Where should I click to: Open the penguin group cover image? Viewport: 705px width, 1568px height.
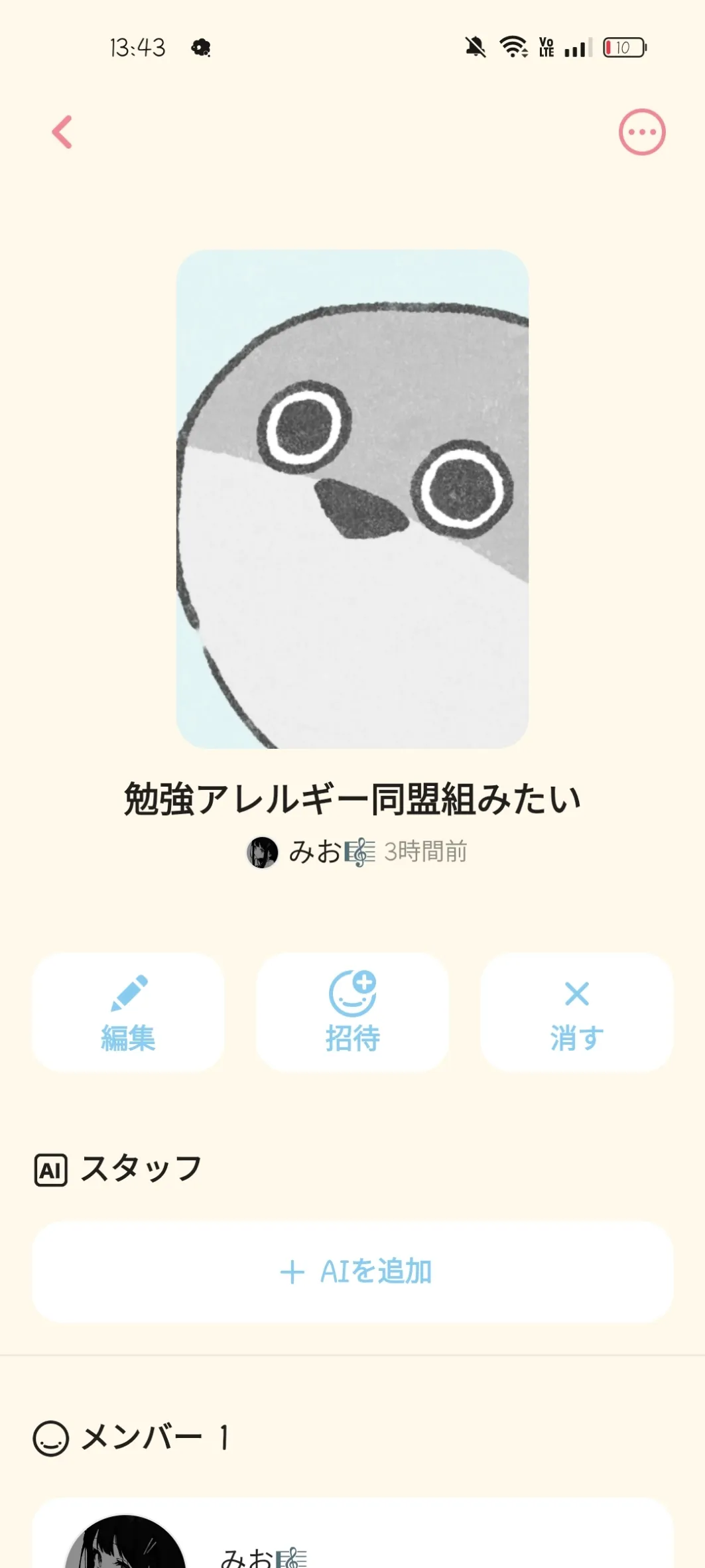pos(352,499)
